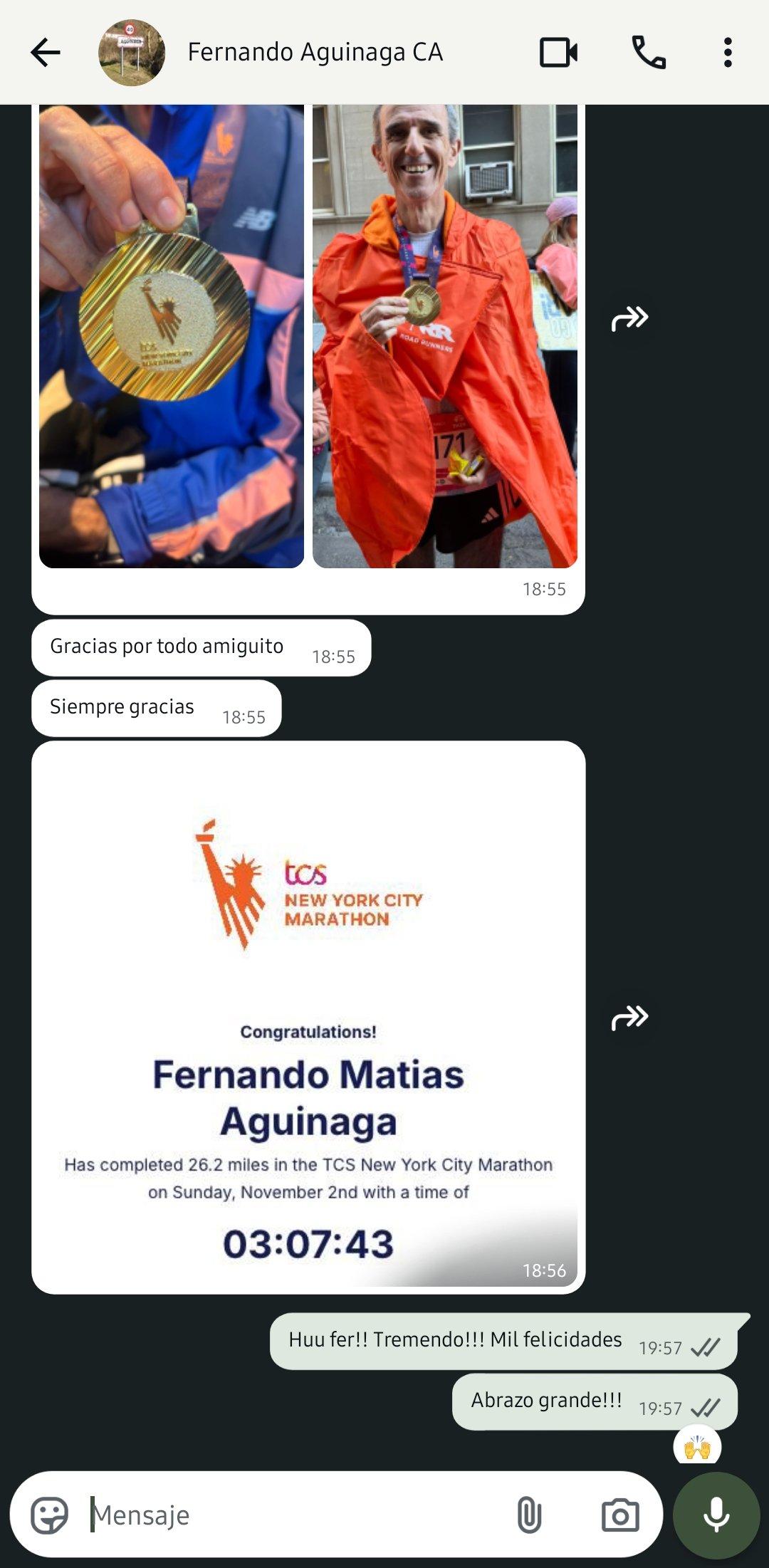Go back to the chat list
Image resolution: width=769 pixels, height=1568 pixels.
point(46,53)
